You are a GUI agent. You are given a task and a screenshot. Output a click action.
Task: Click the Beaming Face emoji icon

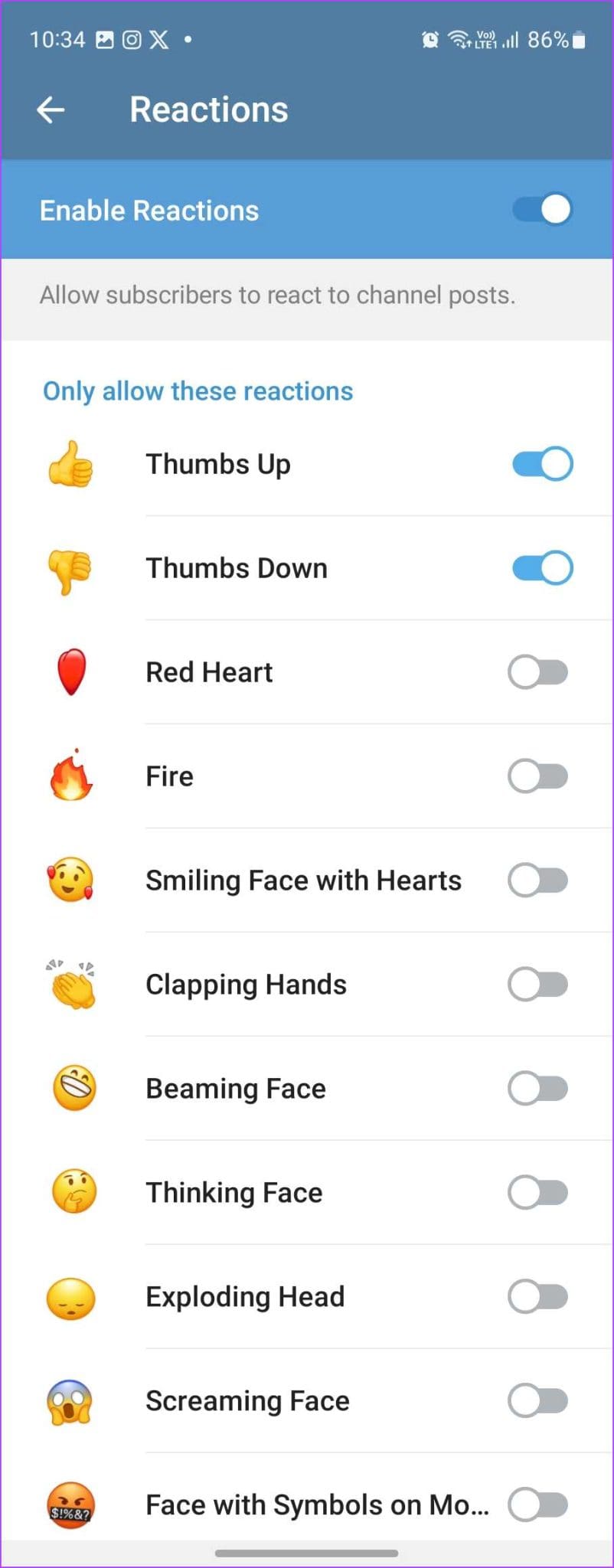click(71, 1088)
